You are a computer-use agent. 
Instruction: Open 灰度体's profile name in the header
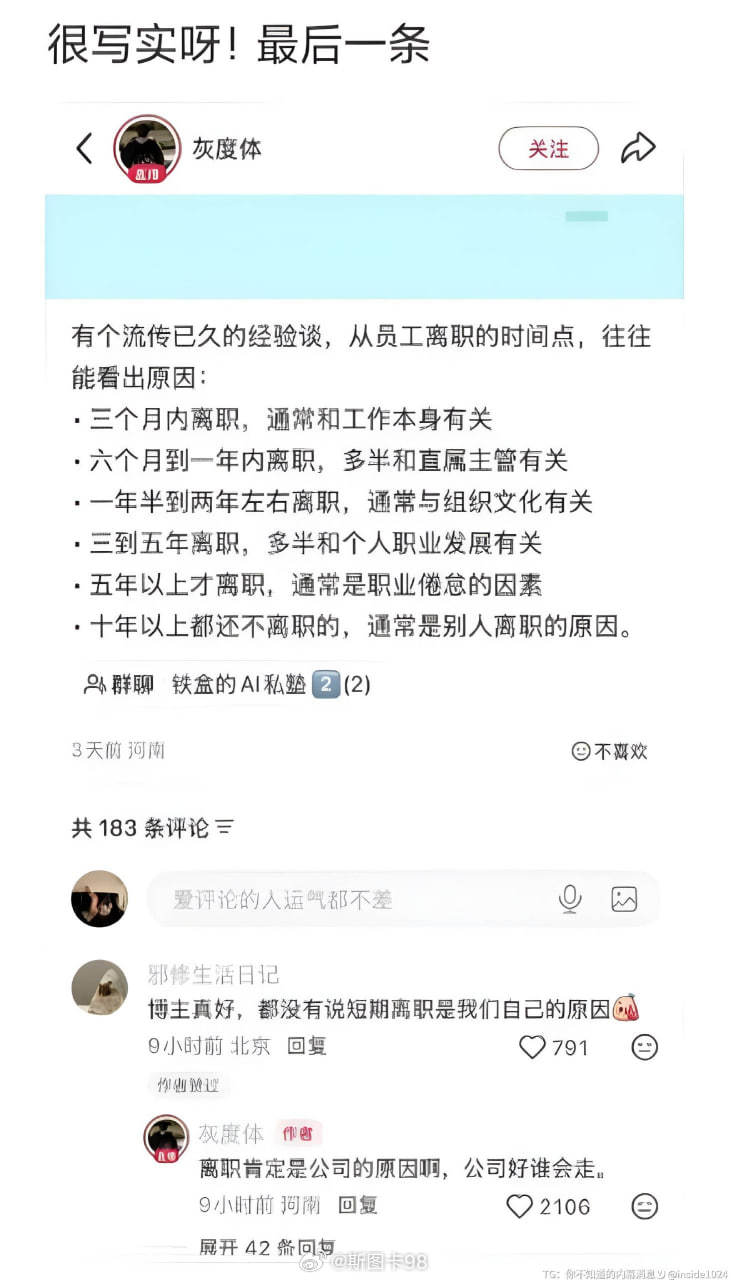point(225,147)
